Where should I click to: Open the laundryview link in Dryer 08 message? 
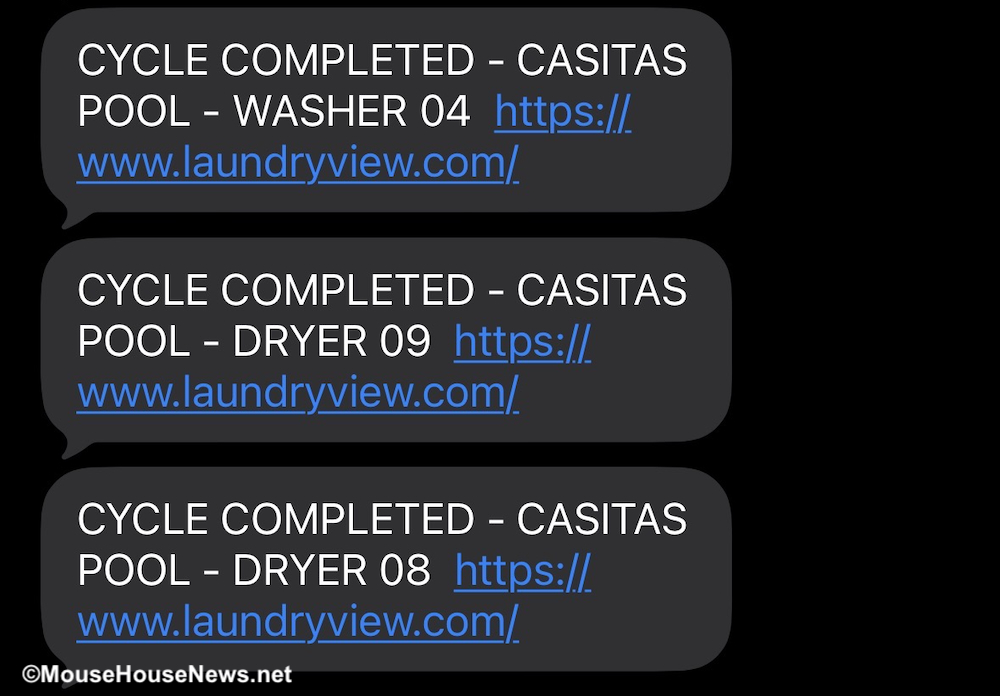[x=297, y=623]
